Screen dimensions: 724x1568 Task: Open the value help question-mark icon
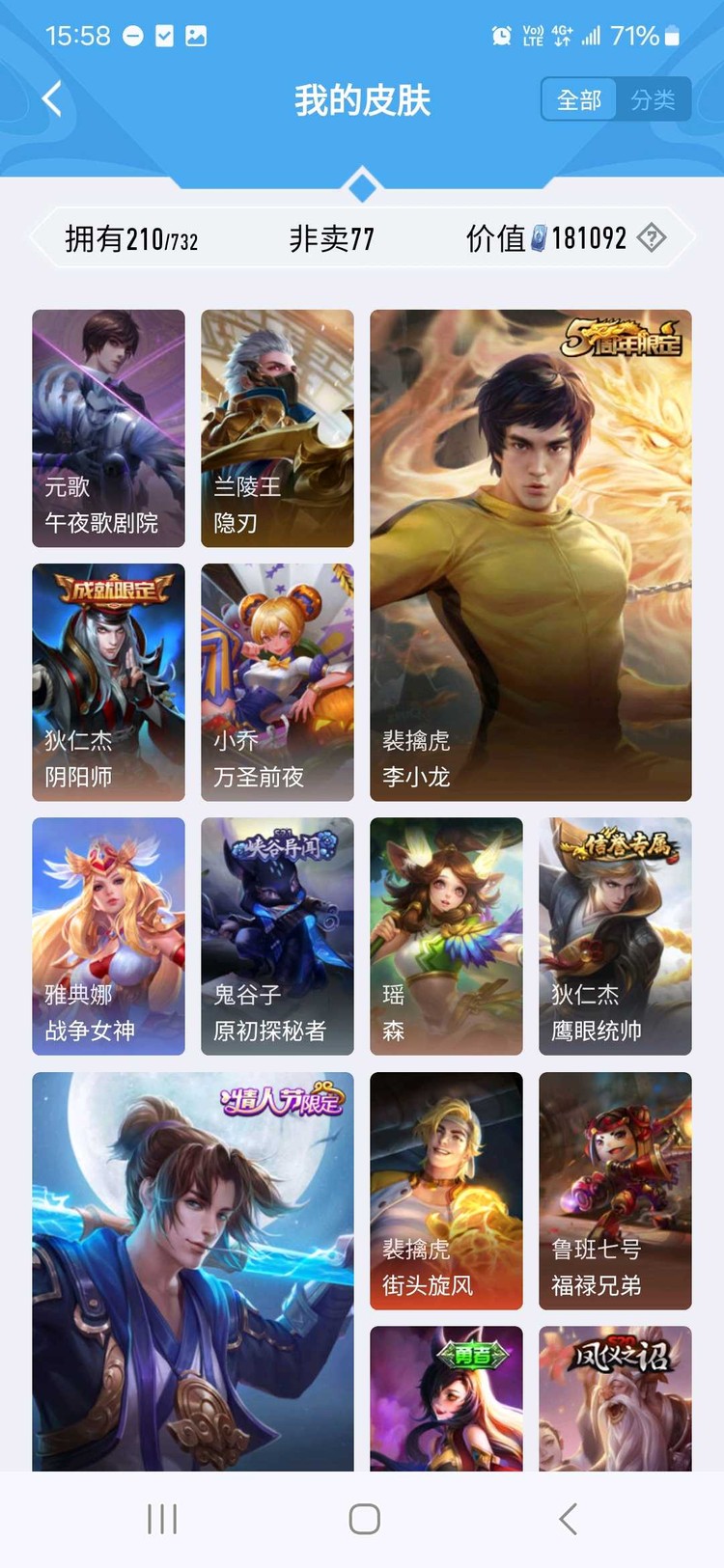point(653,237)
